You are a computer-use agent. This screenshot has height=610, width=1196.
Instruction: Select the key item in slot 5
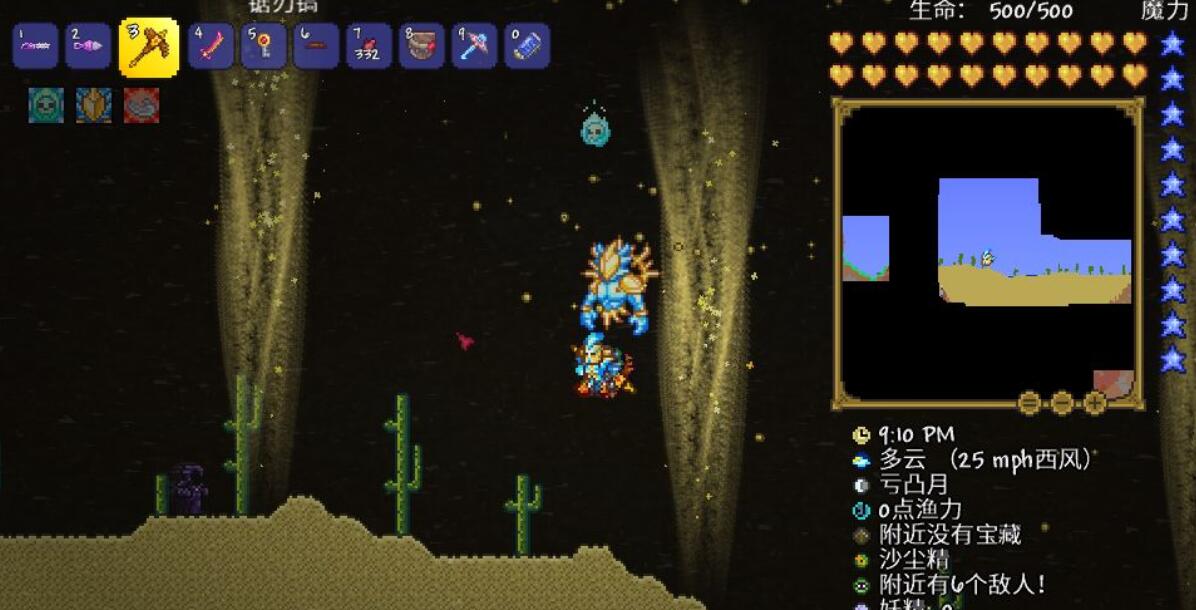(264, 46)
